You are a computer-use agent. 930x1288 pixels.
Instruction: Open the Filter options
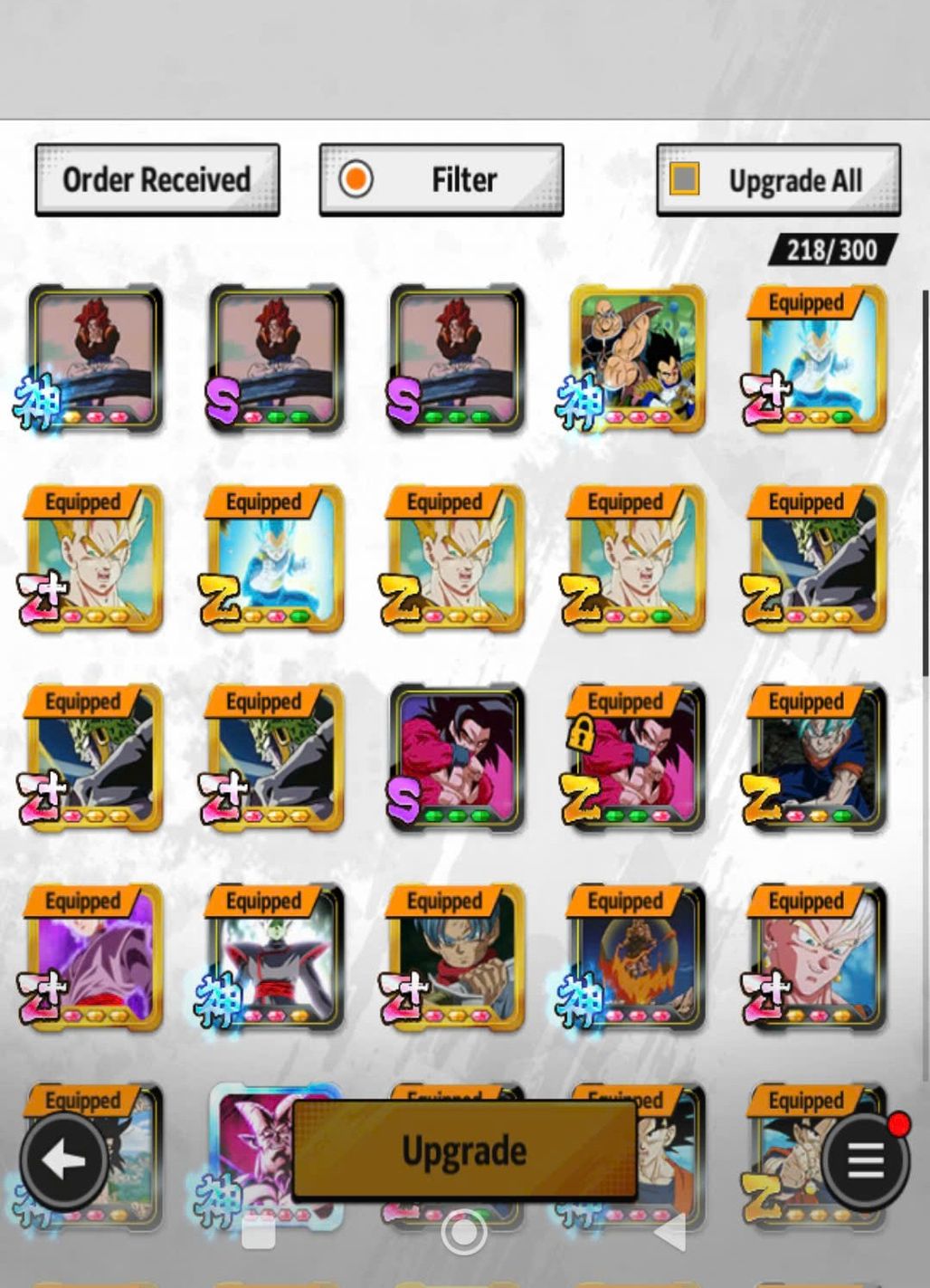441,180
